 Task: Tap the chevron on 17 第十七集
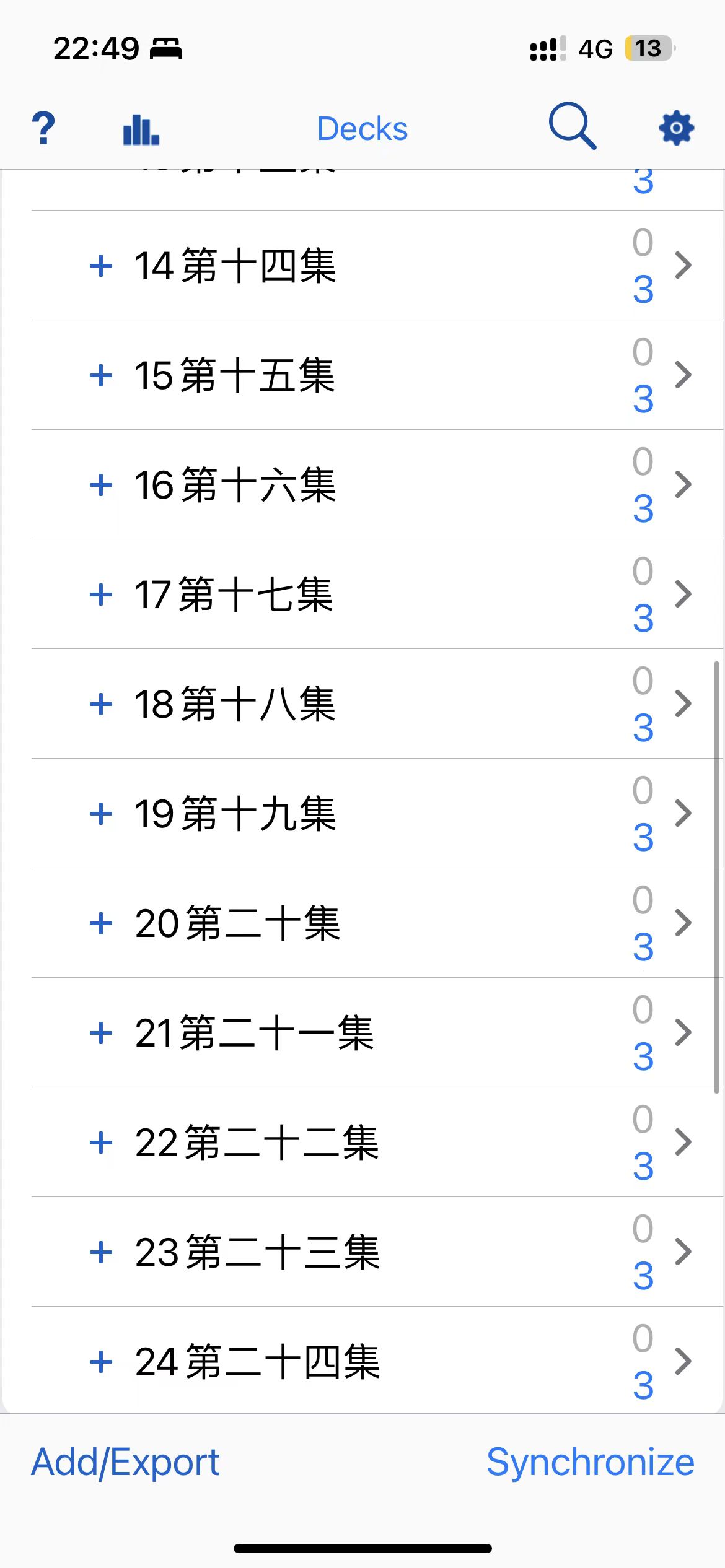[x=683, y=594]
